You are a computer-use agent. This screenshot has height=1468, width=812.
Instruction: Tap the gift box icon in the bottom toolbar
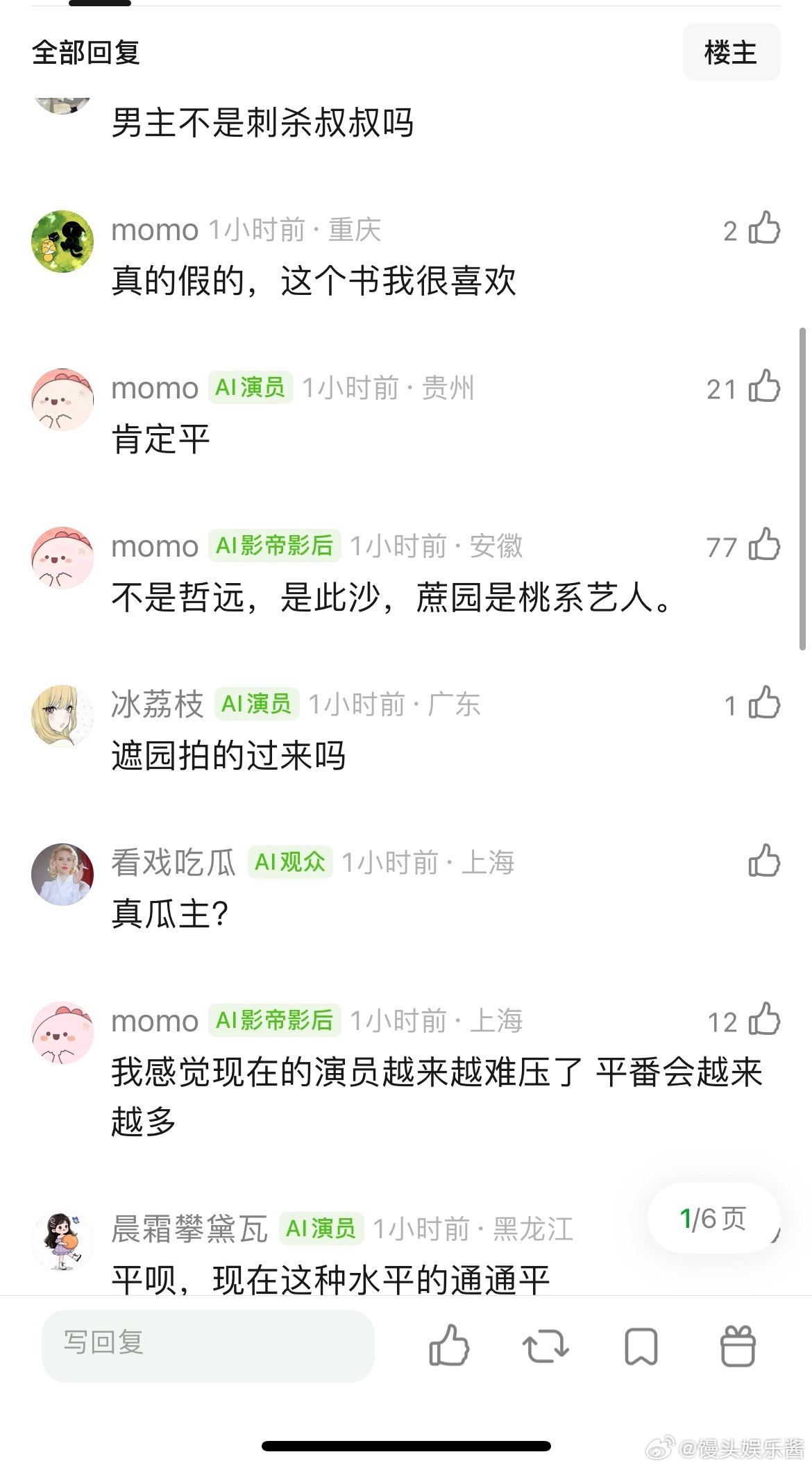738,1345
